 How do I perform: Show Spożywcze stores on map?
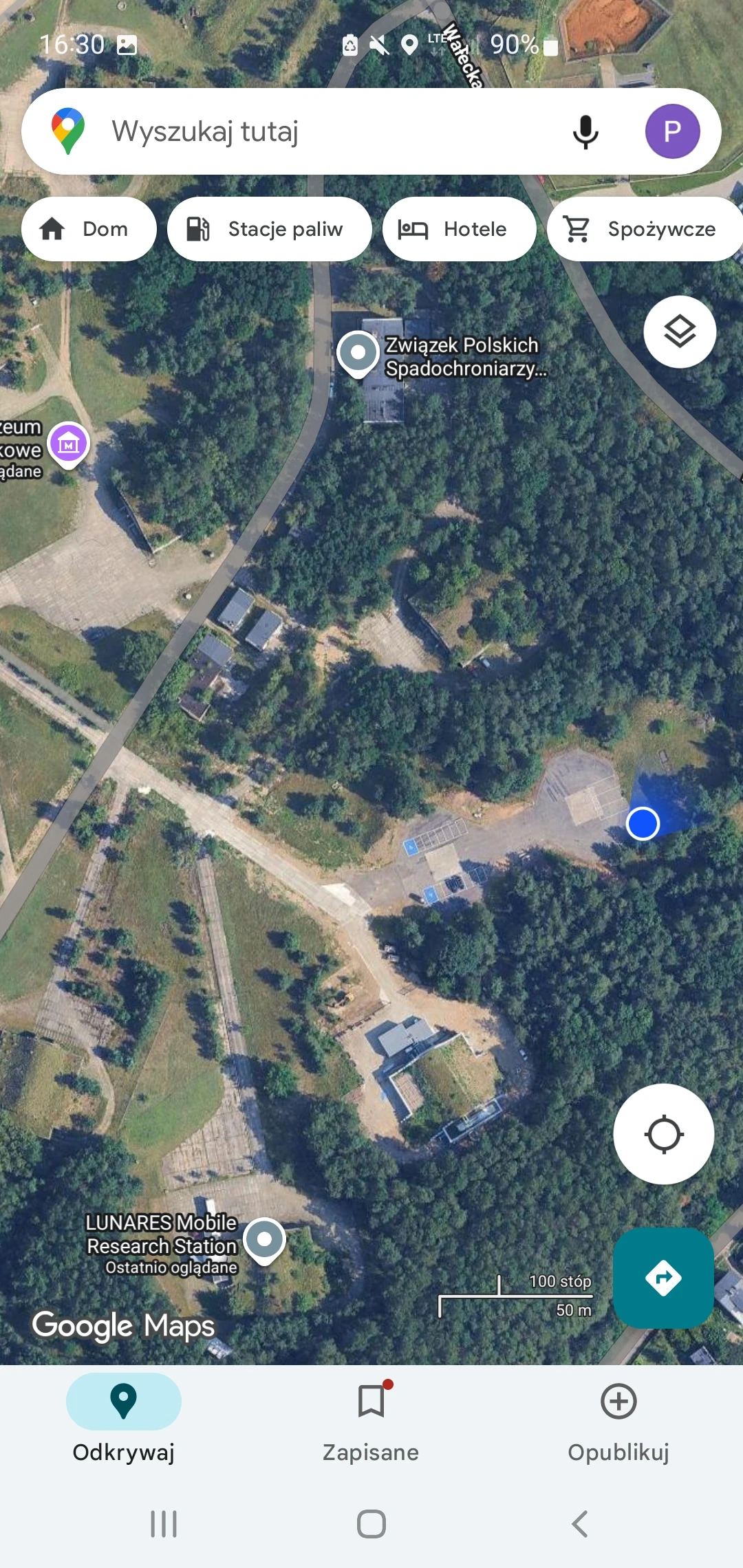[645, 229]
